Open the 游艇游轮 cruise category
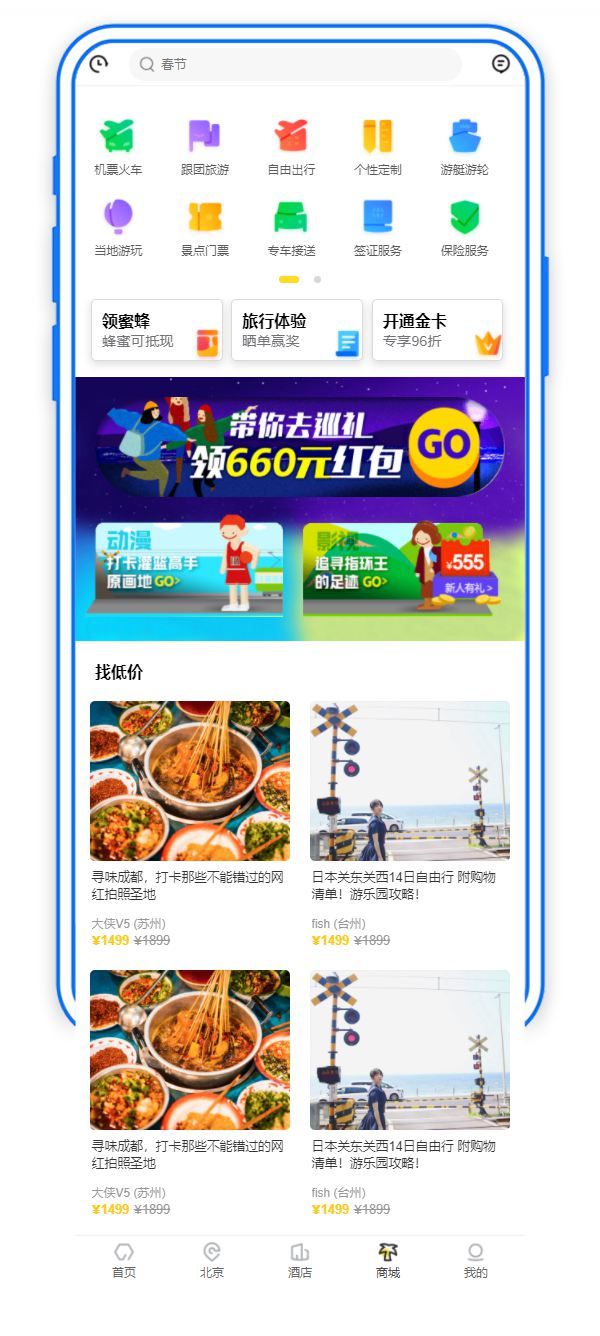The height and width of the screenshot is (1336, 600). 465,146
